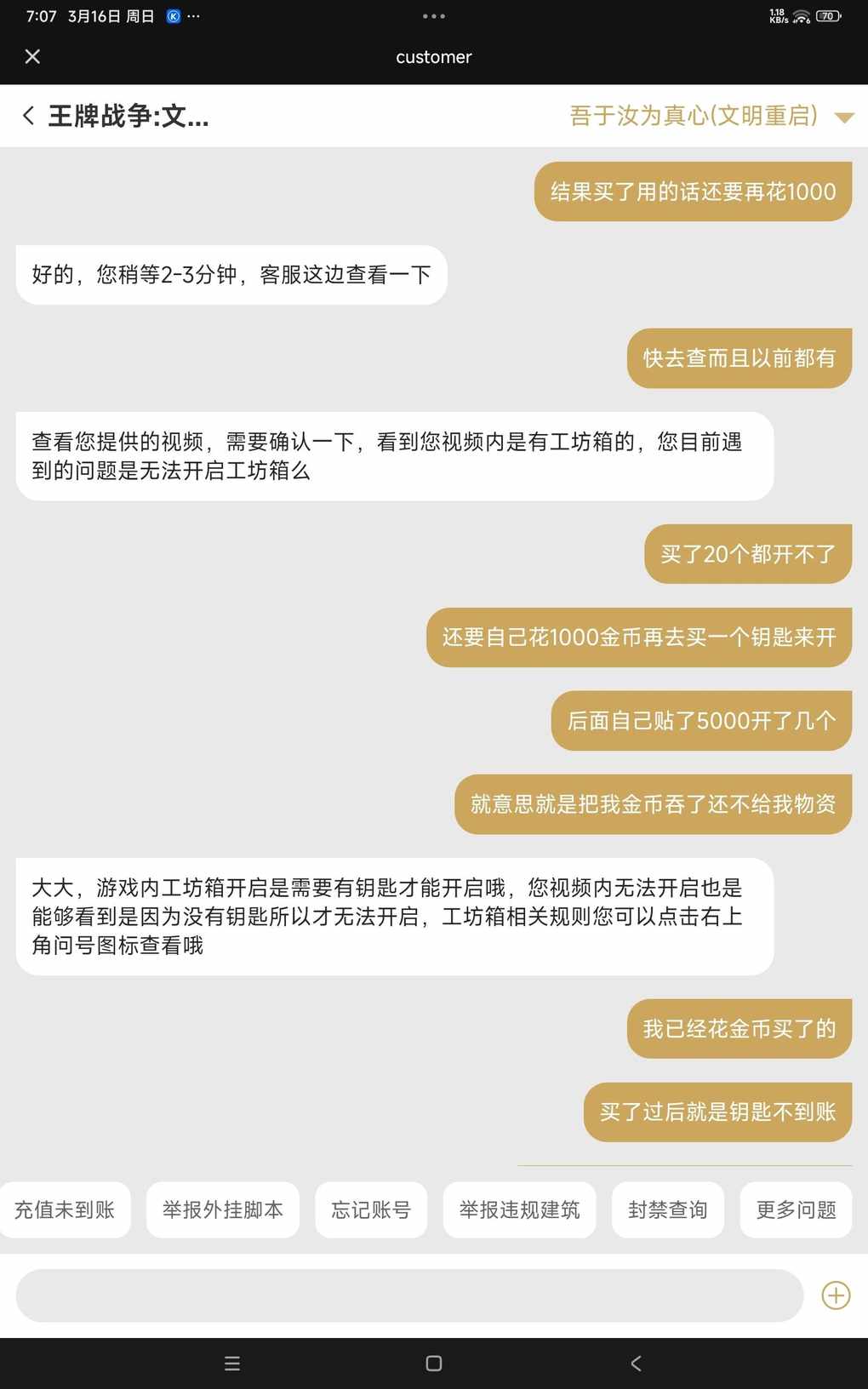
Task: Select 举报违规建筑 option
Action: pos(519,1209)
